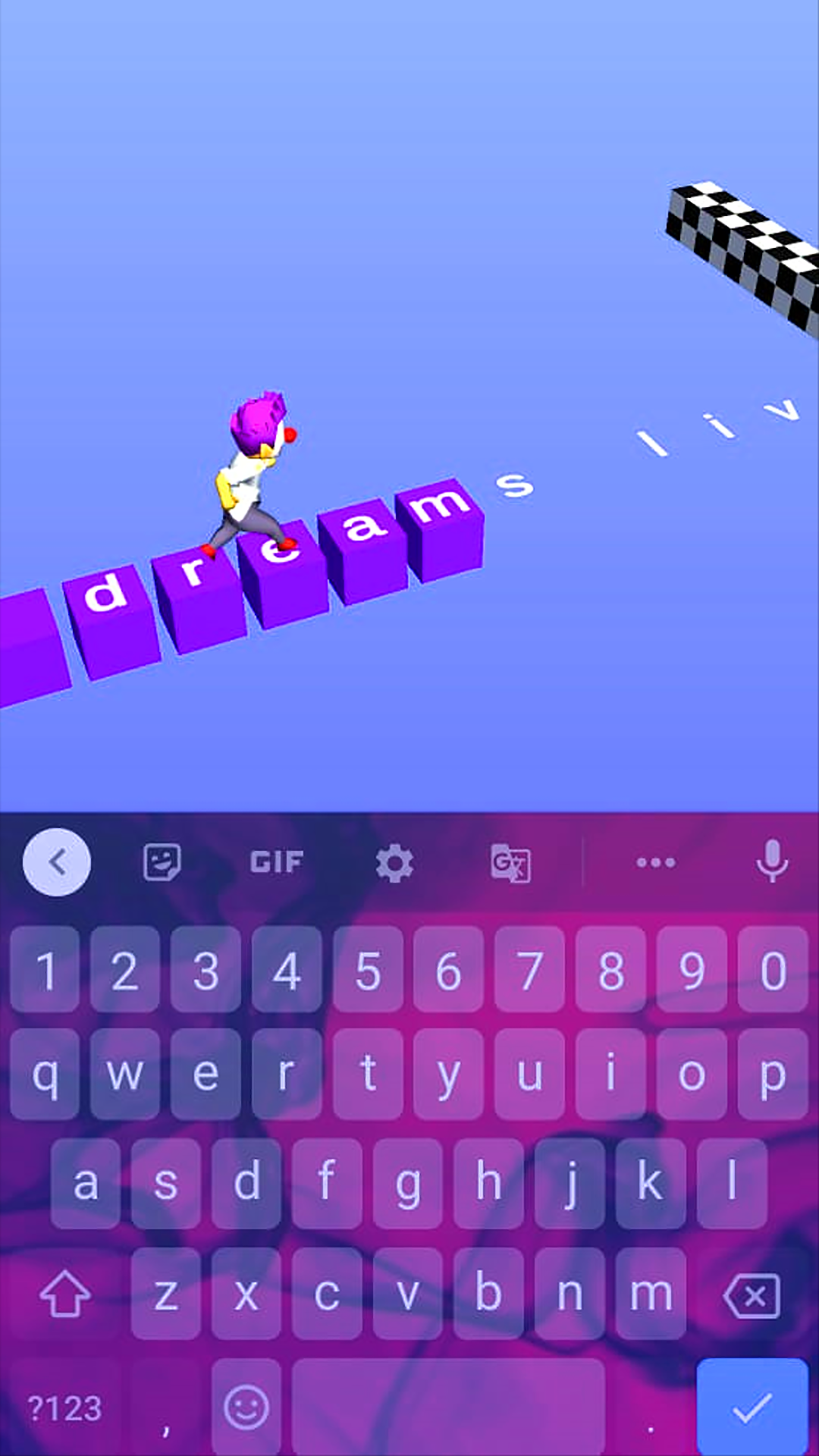
Task: Start voice input with the microphone
Action: coord(772,862)
